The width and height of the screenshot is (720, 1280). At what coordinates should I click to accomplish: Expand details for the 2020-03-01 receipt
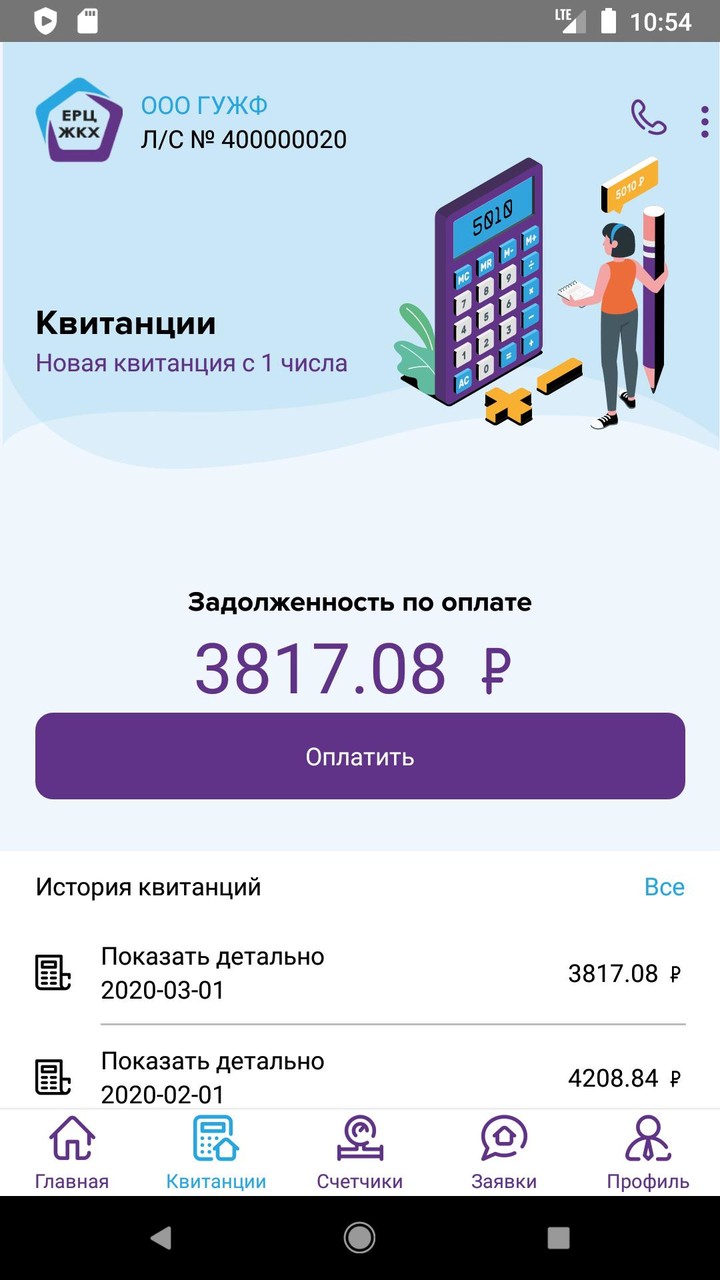click(212, 956)
